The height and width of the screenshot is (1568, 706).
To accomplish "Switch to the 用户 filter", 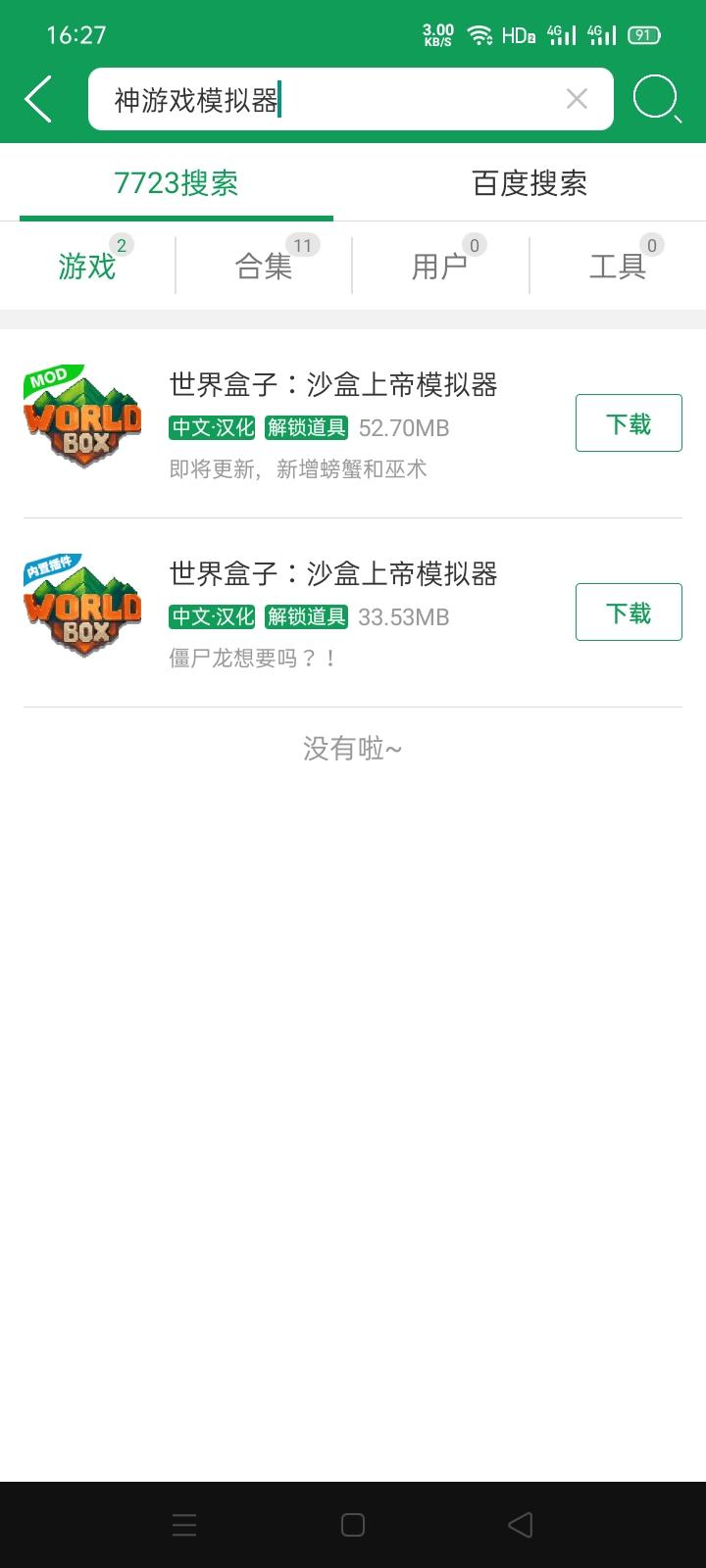I will pyautogui.click(x=439, y=266).
